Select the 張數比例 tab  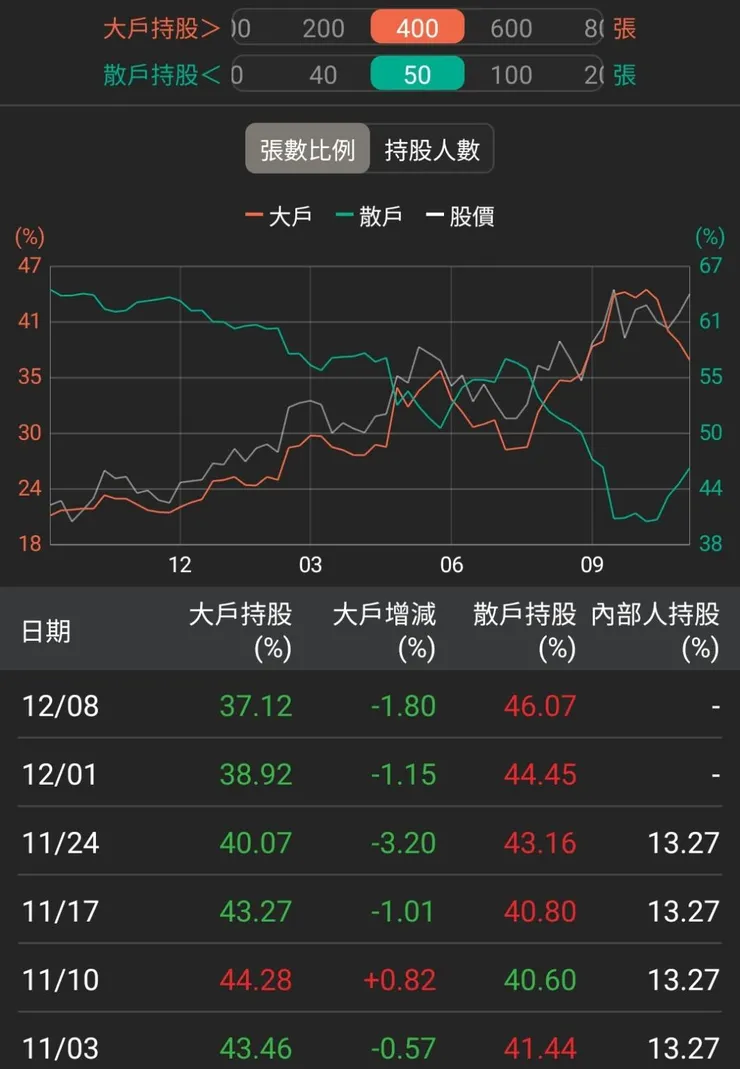307,148
